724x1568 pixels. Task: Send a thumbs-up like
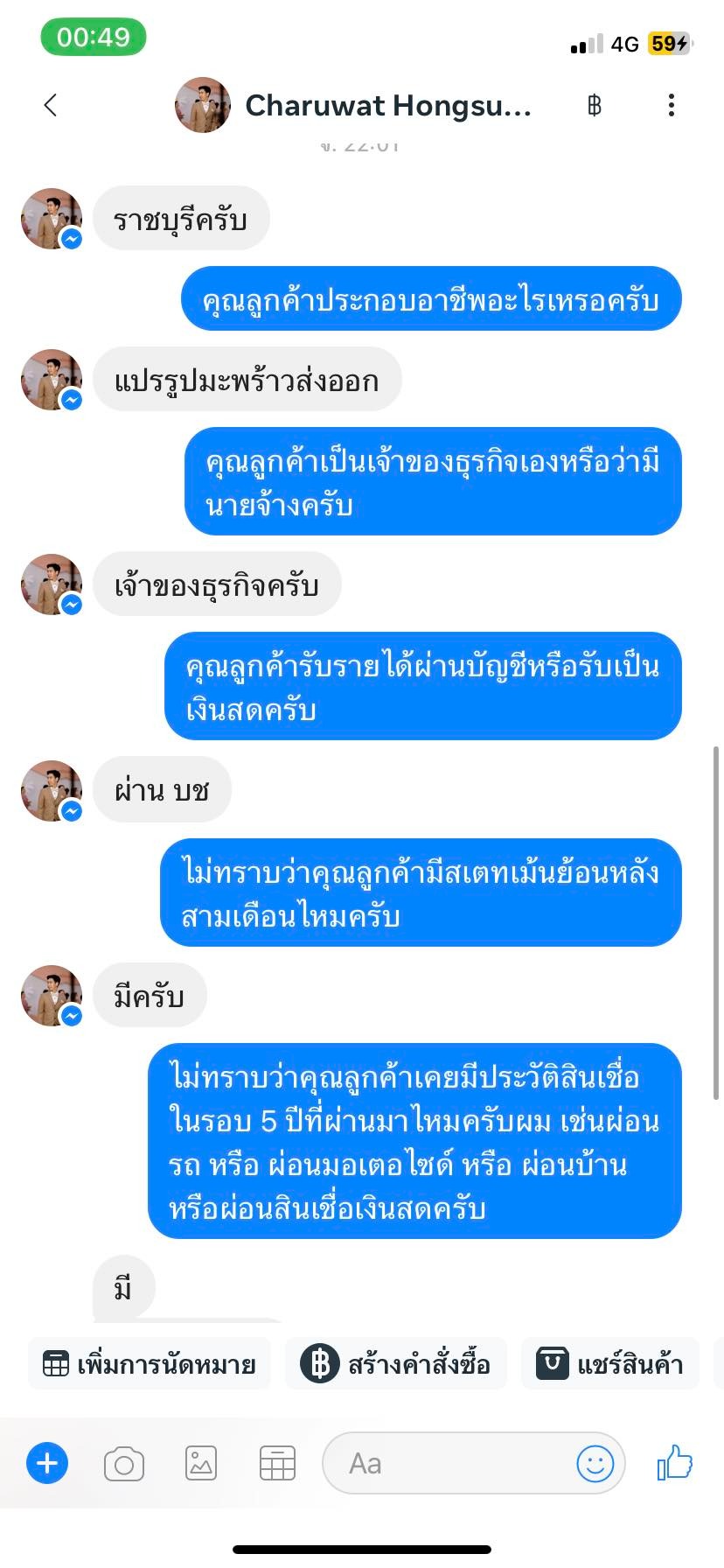click(674, 1463)
